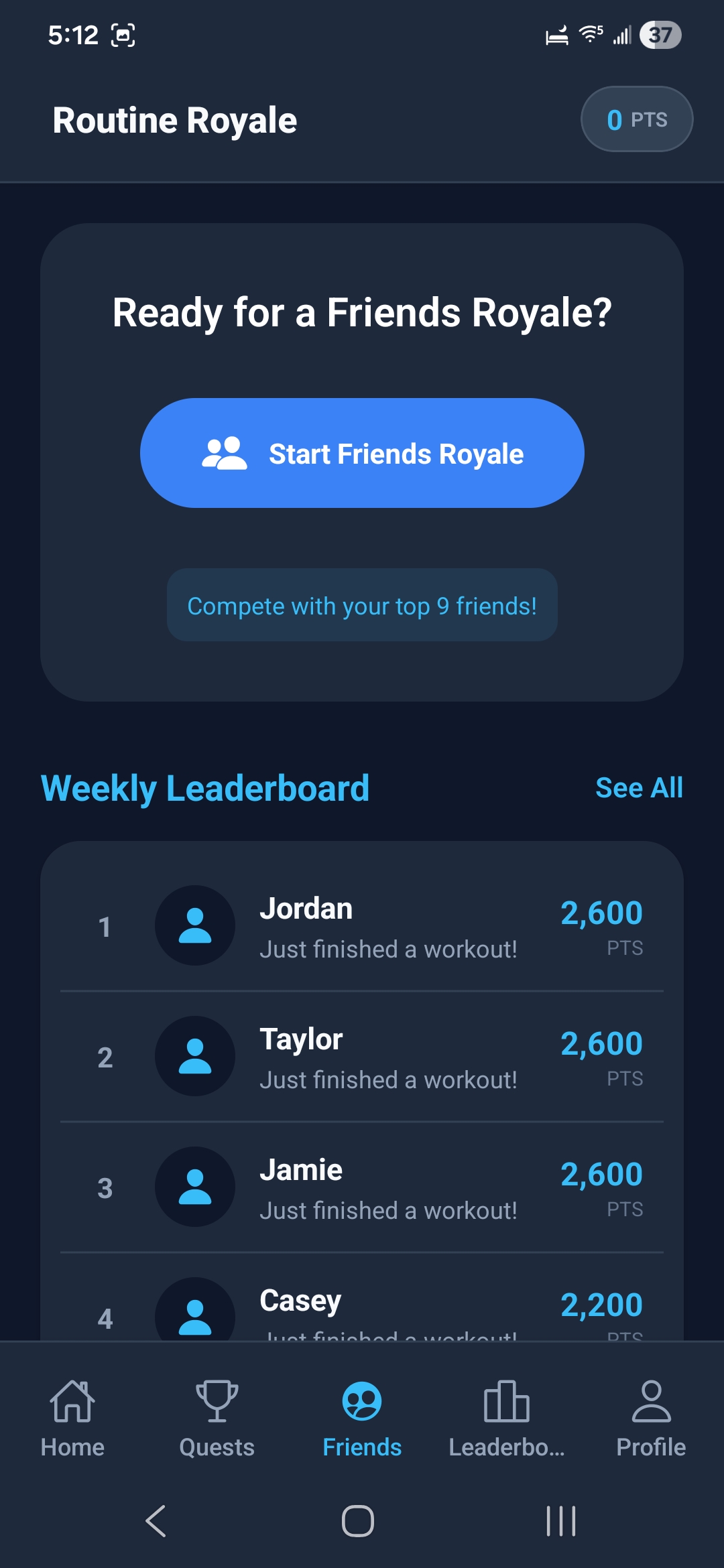
Task: Open the 0 PTS points badge
Action: pos(637,119)
